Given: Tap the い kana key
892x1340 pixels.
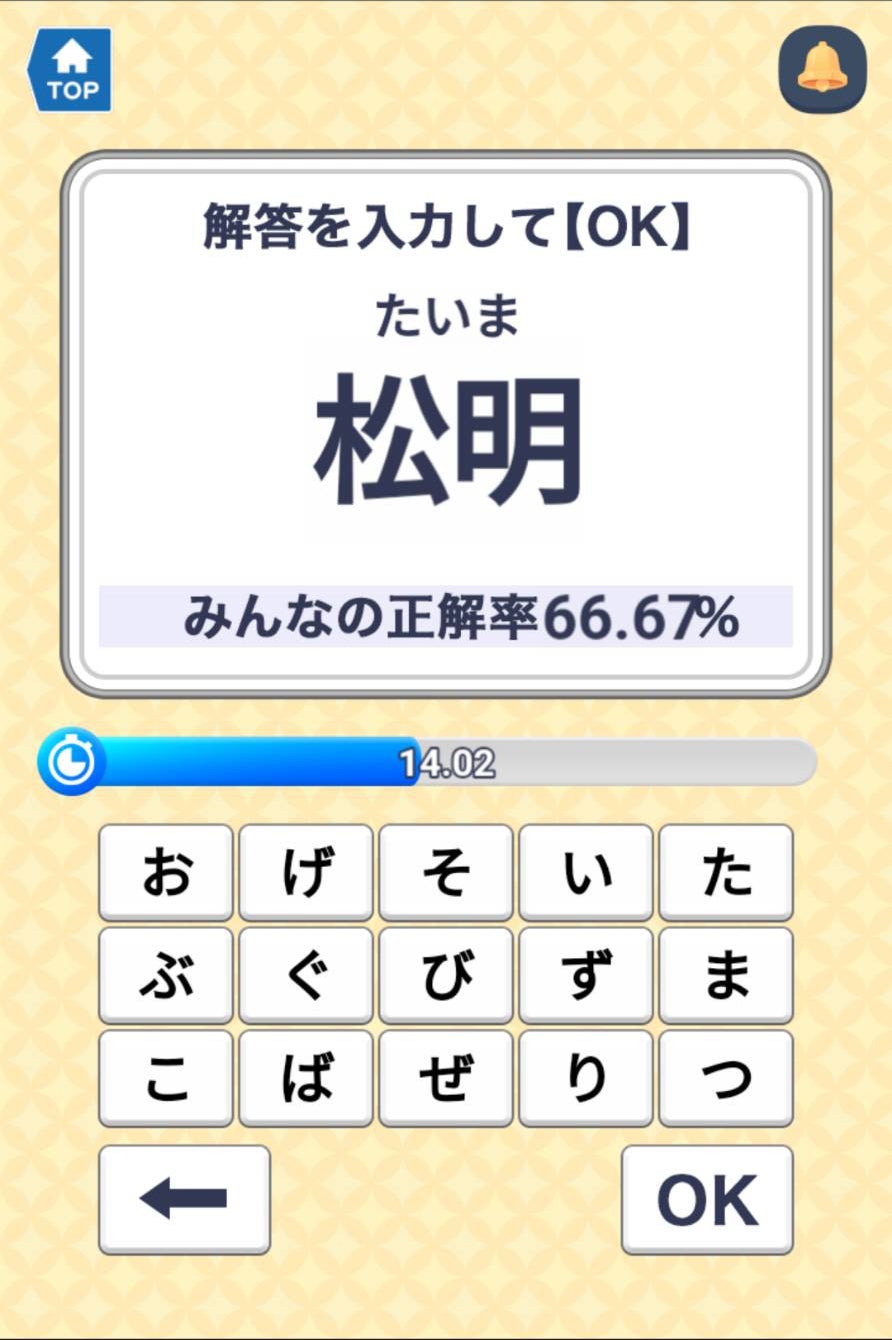Looking at the screenshot, I should (x=586, y=872).
